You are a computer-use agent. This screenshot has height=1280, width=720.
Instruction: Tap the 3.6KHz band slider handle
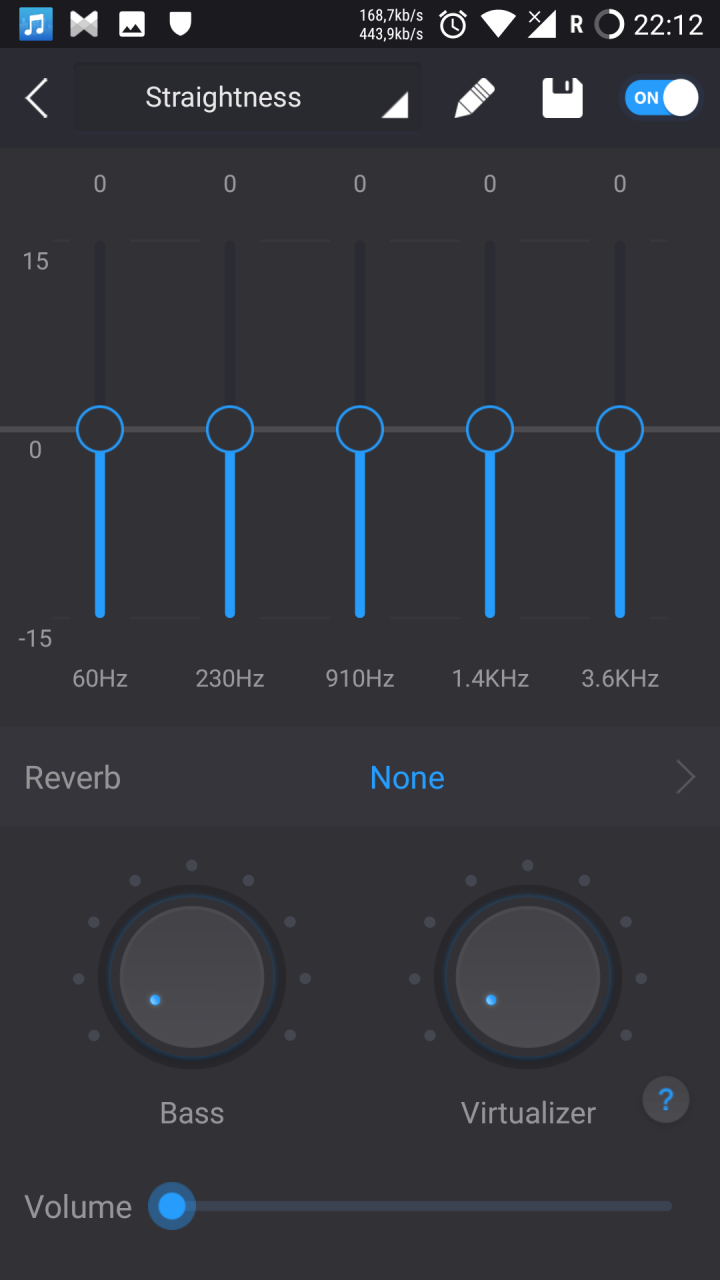[620, 430]
